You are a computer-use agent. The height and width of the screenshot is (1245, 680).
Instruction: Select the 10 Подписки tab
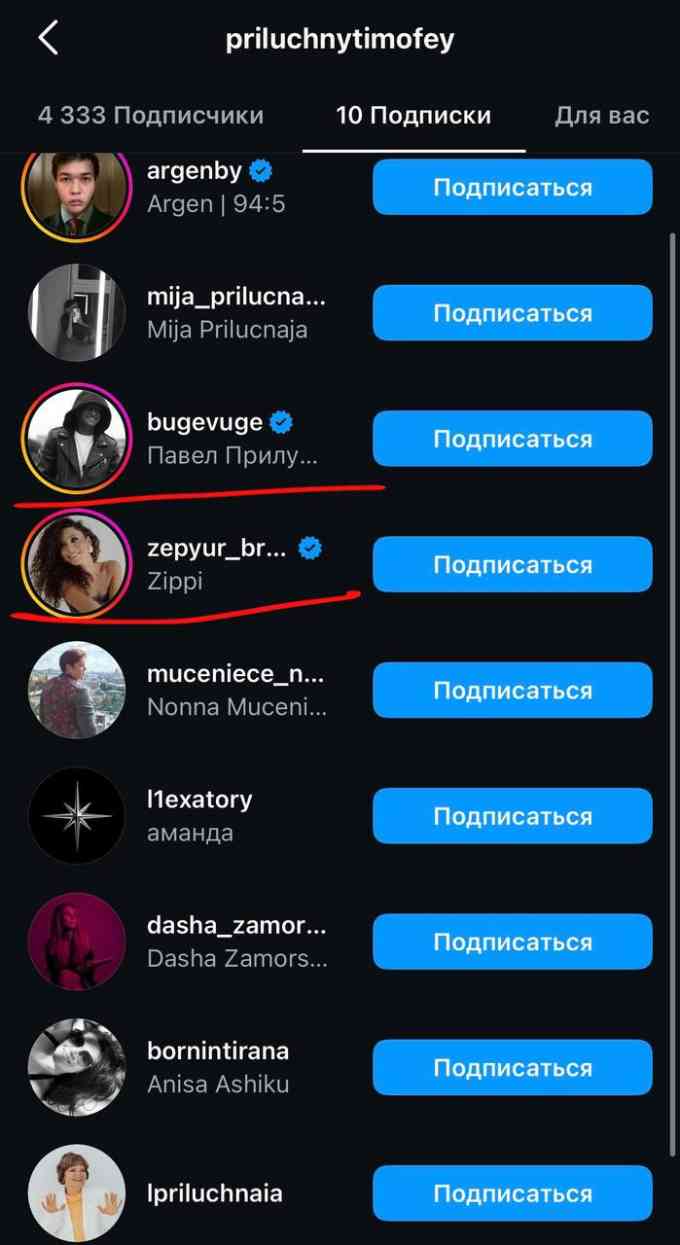coord(413,115)
